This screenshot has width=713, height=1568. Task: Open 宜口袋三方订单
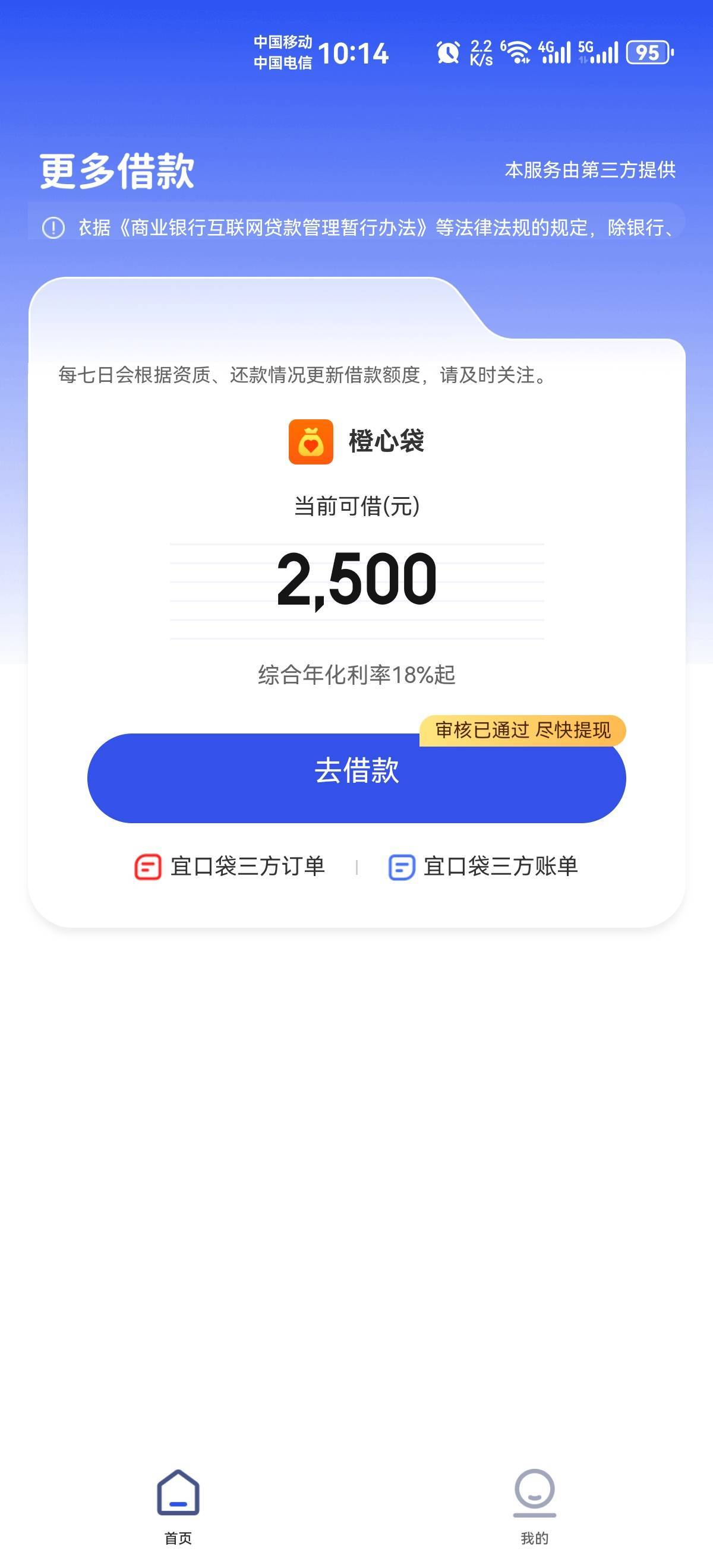[229, 866]
